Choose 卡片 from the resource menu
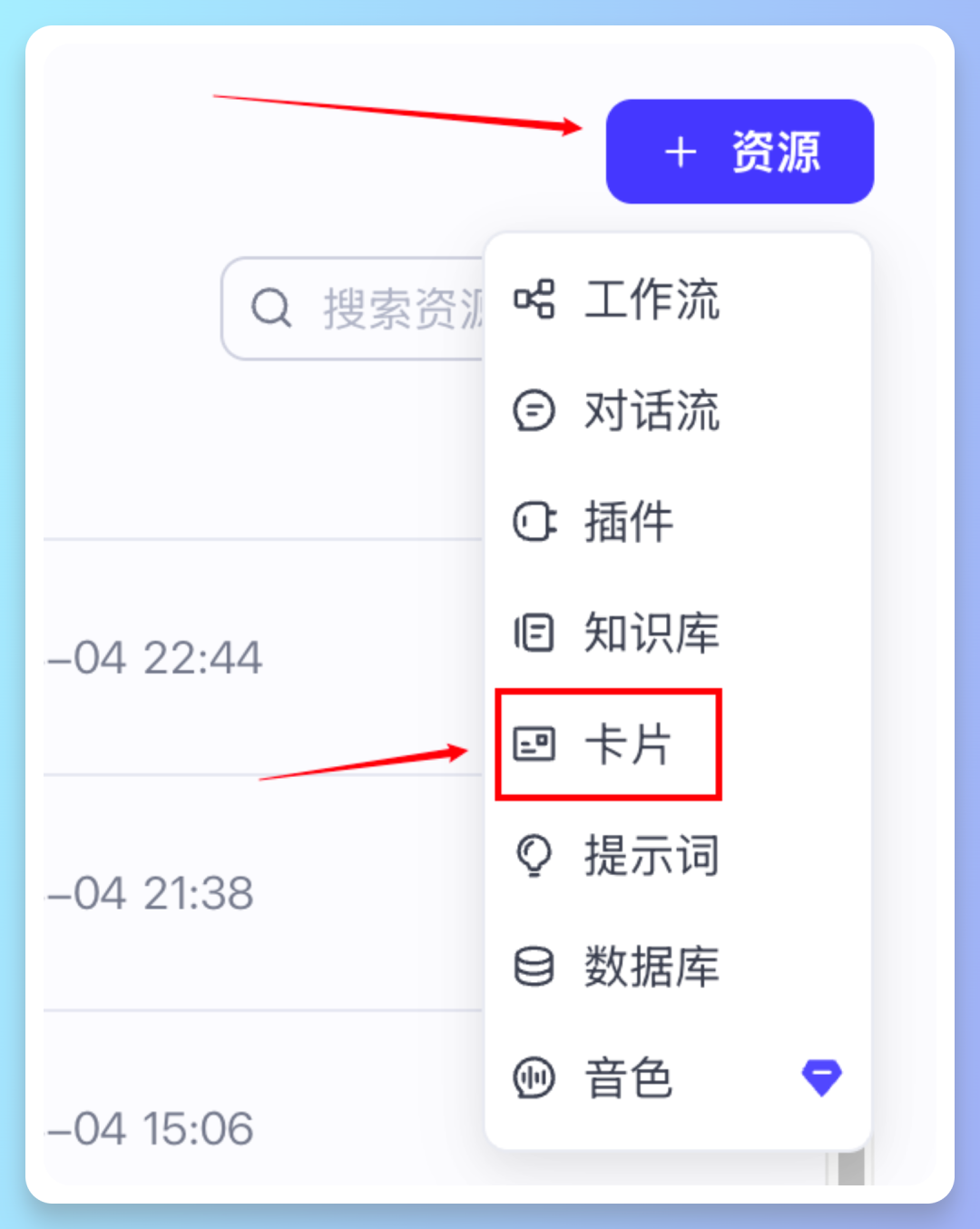The width and height of the screenshot is (980, 1229). pos(626,744)
